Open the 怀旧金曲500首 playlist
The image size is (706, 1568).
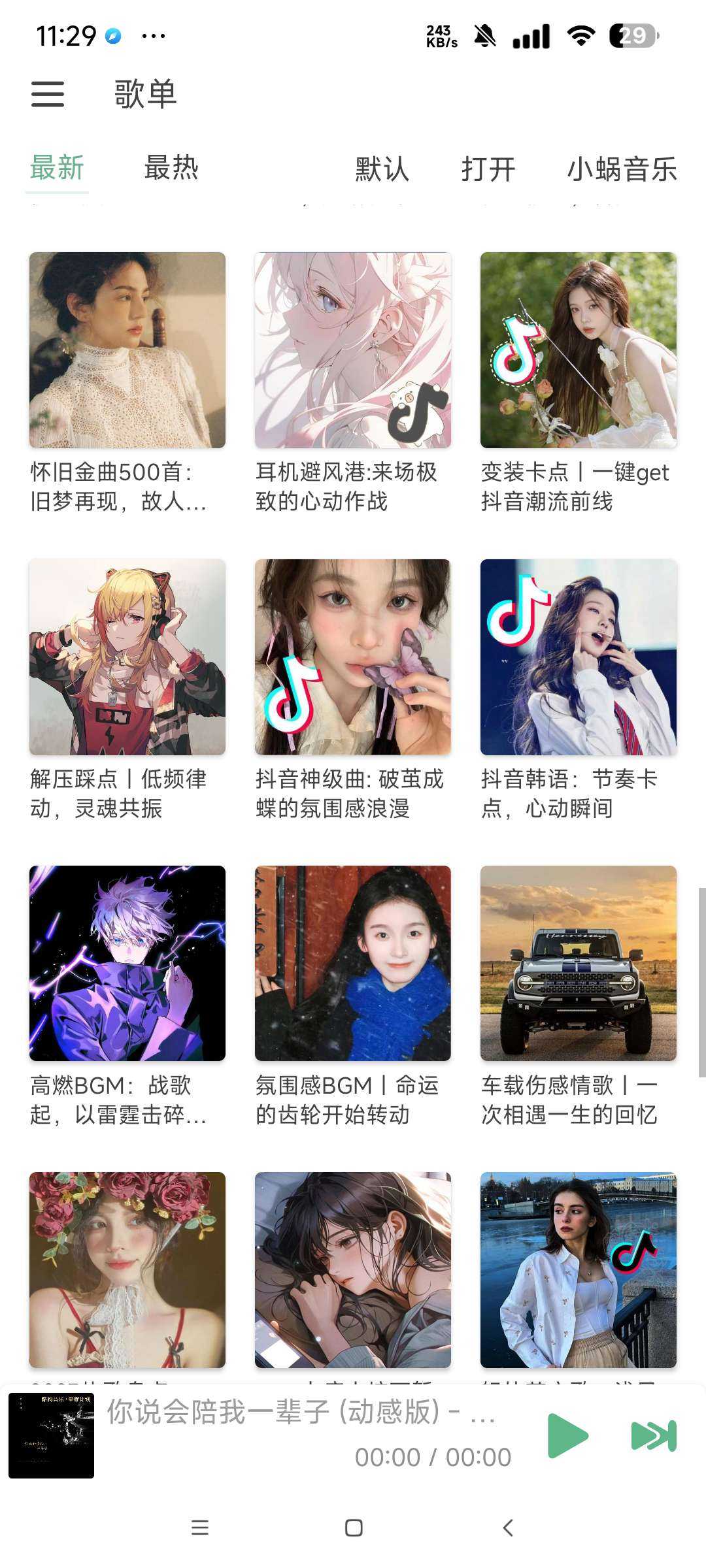point(127,350)
